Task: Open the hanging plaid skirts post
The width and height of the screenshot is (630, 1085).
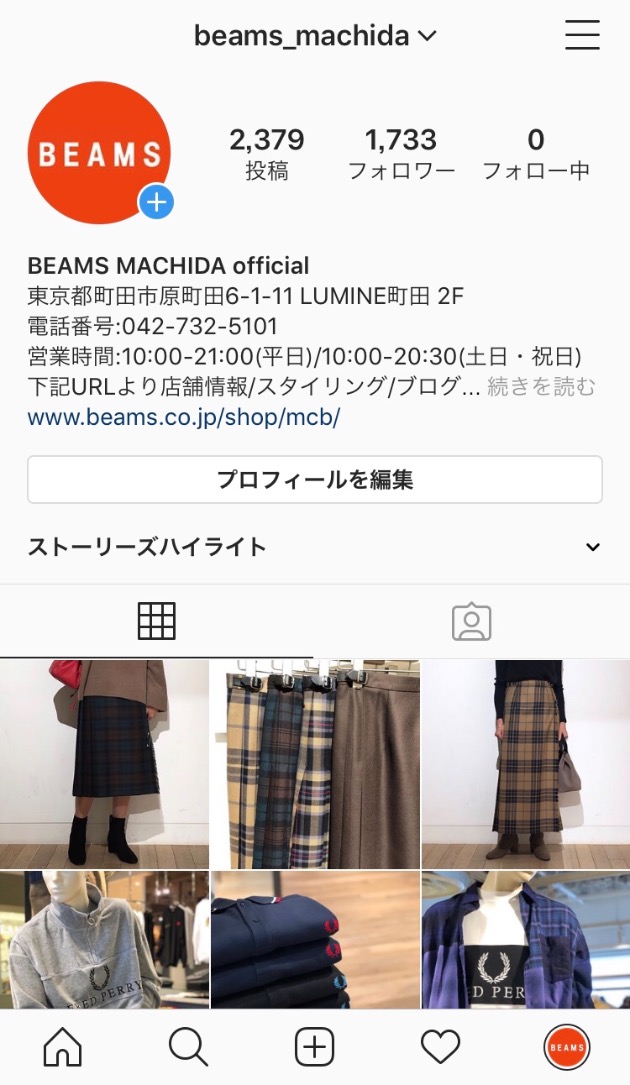Action: [315, 764]
